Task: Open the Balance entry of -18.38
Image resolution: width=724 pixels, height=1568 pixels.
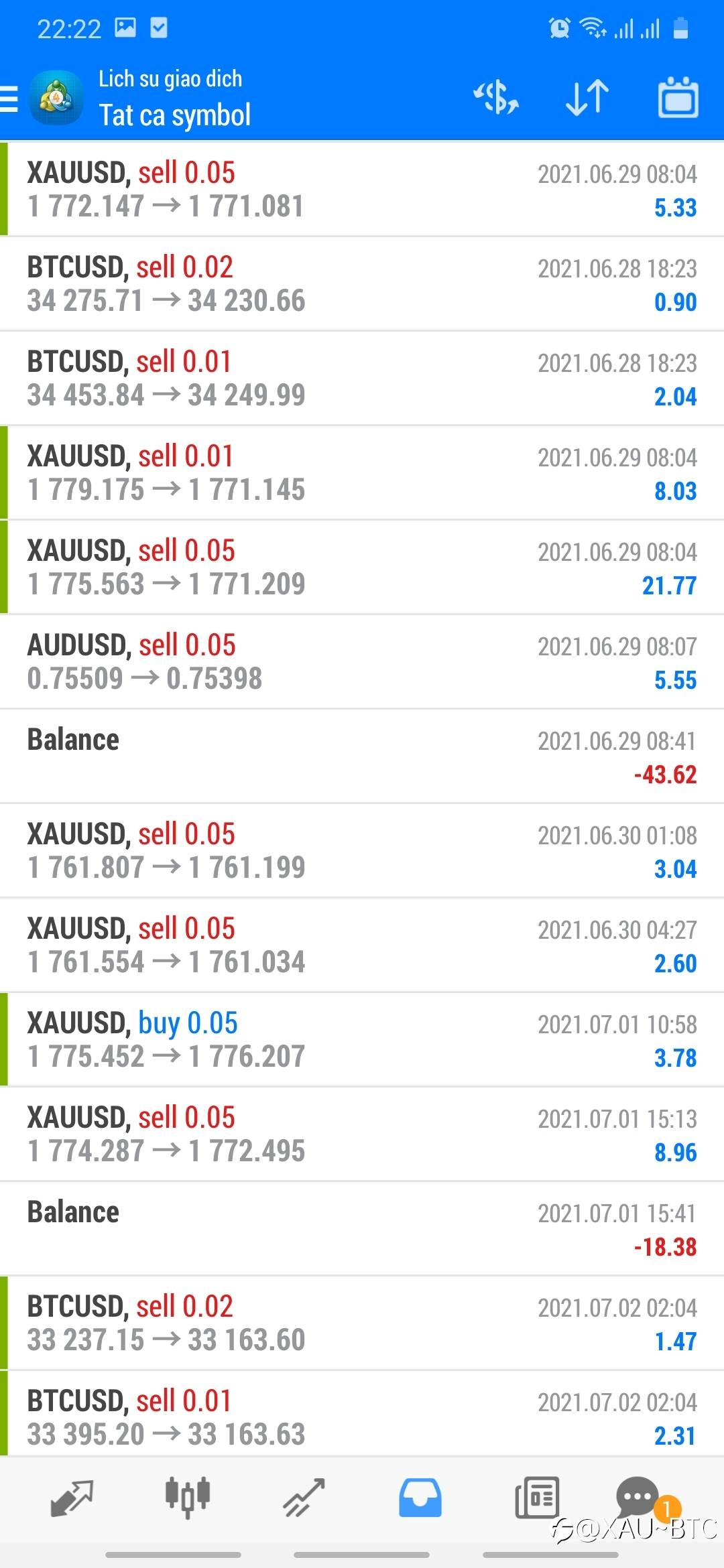Action: pos(362,1228)
